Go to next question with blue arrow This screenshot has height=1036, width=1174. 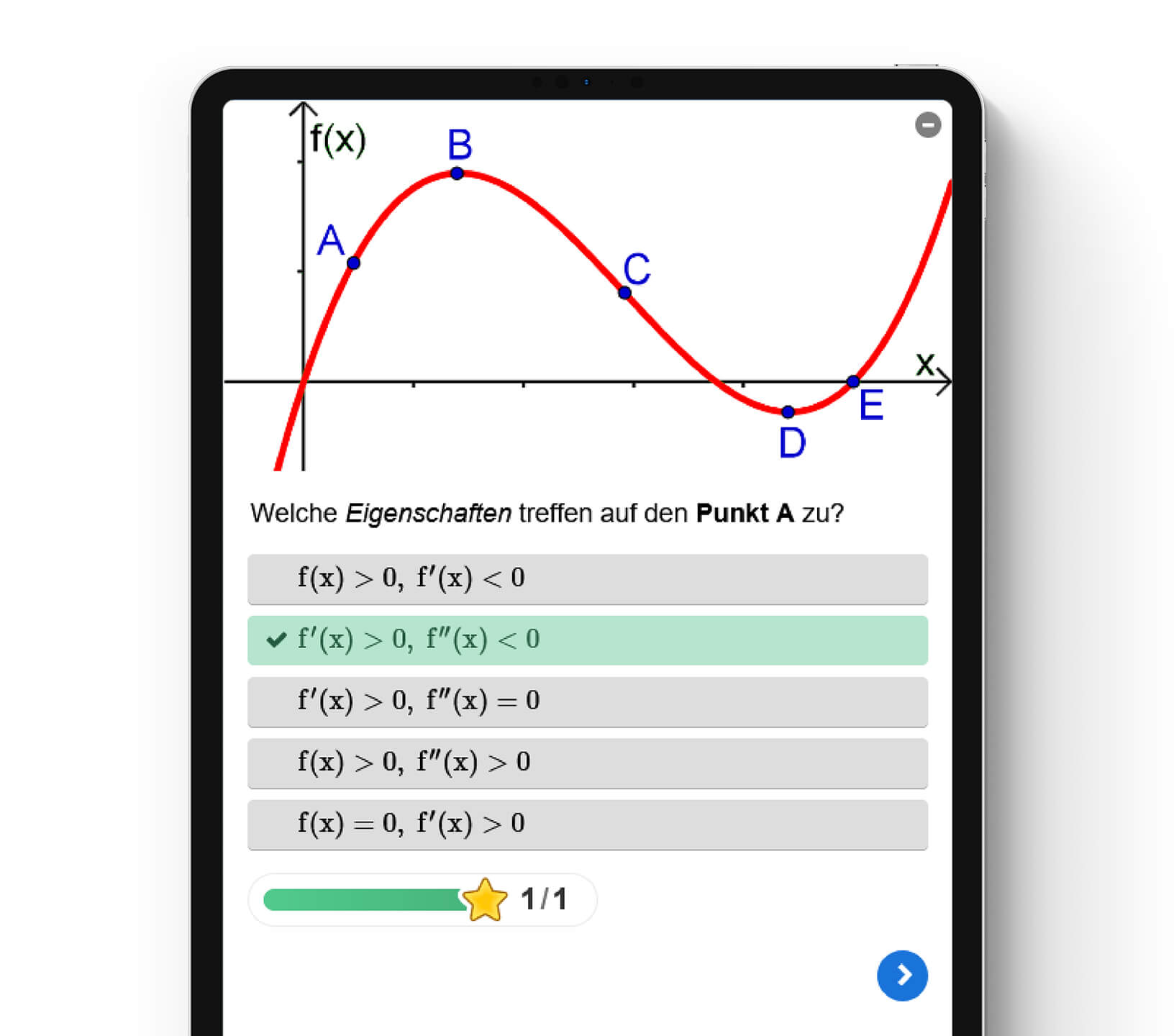pyautogui.click(x=902, y=976)
